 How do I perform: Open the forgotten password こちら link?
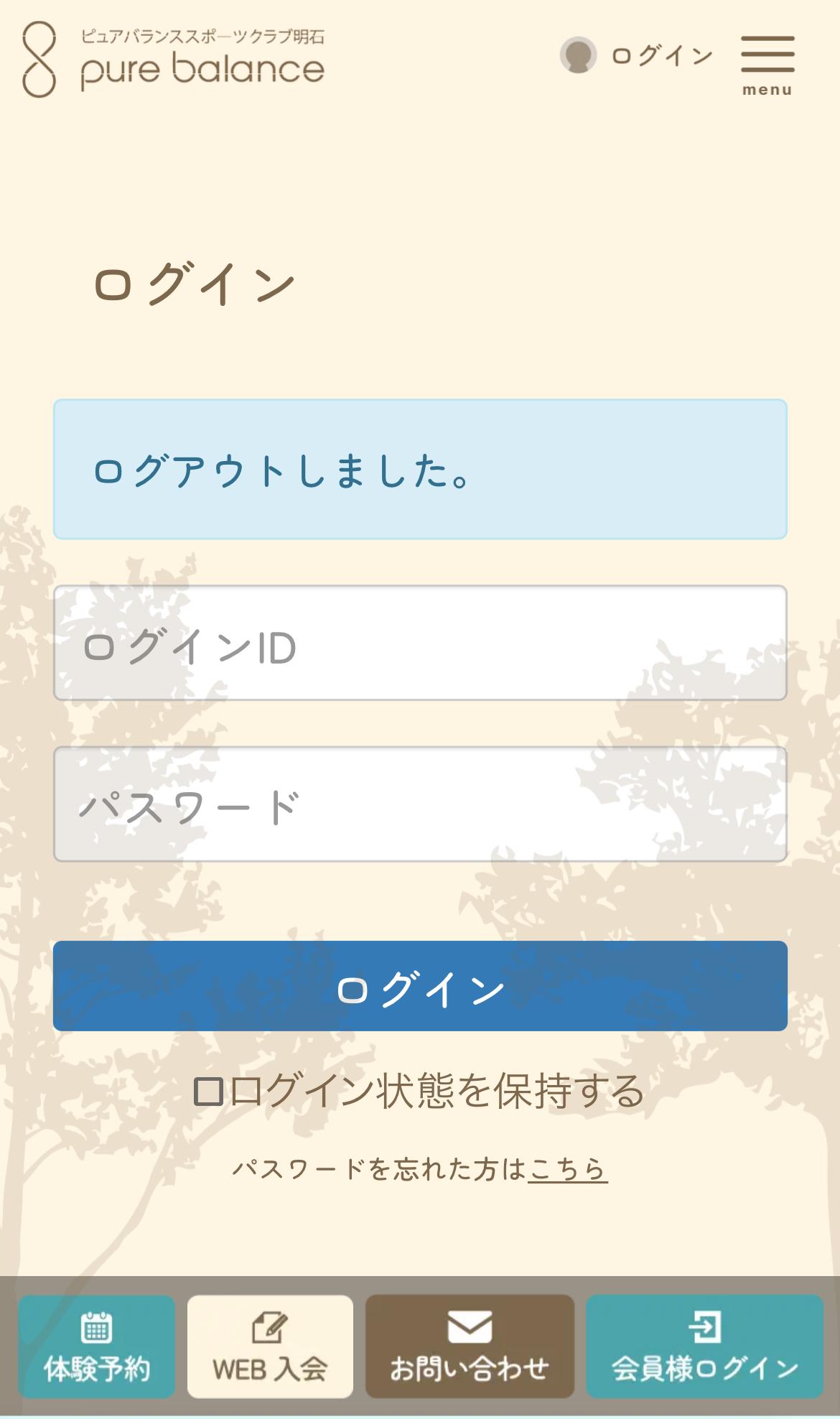click(x=568, y=1169)
